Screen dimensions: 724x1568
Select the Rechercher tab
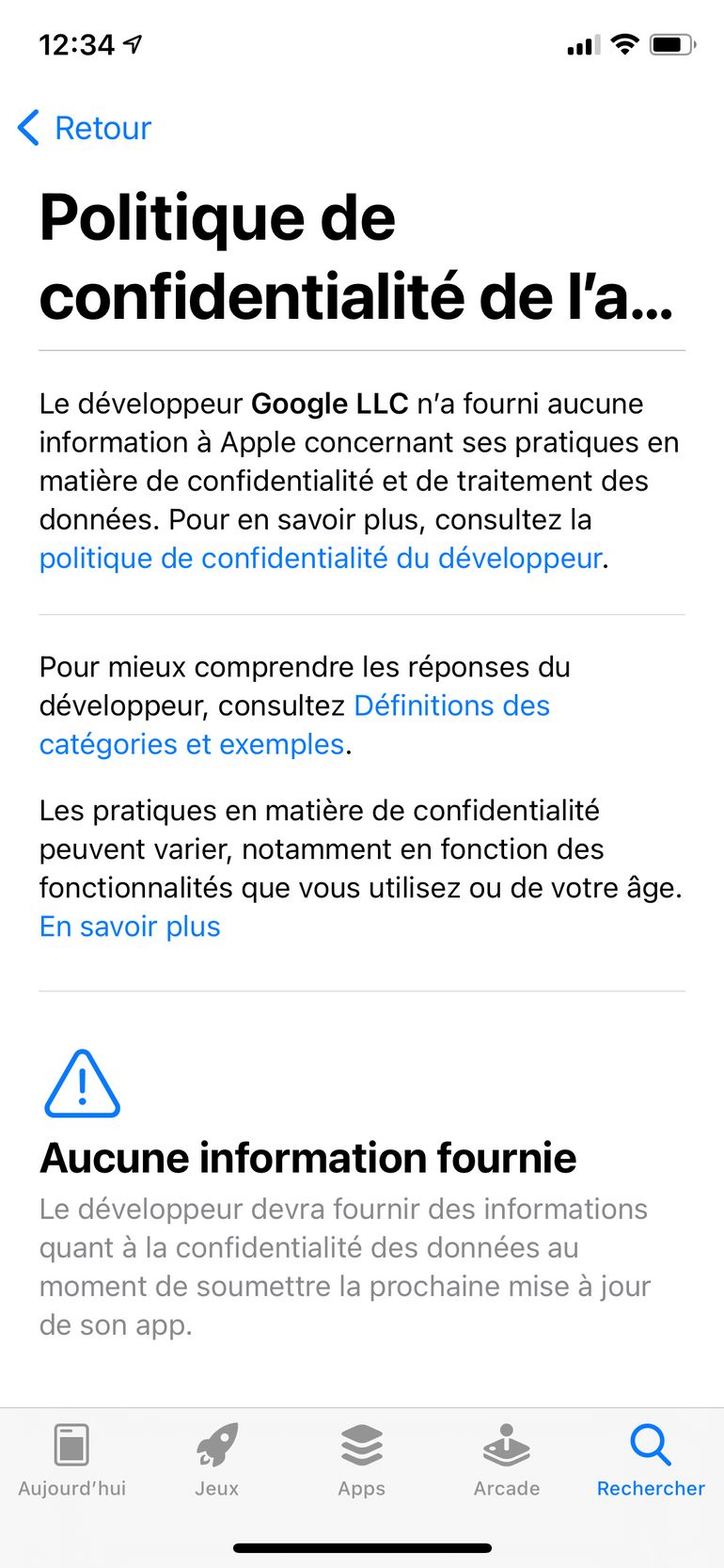[651, 1458]
